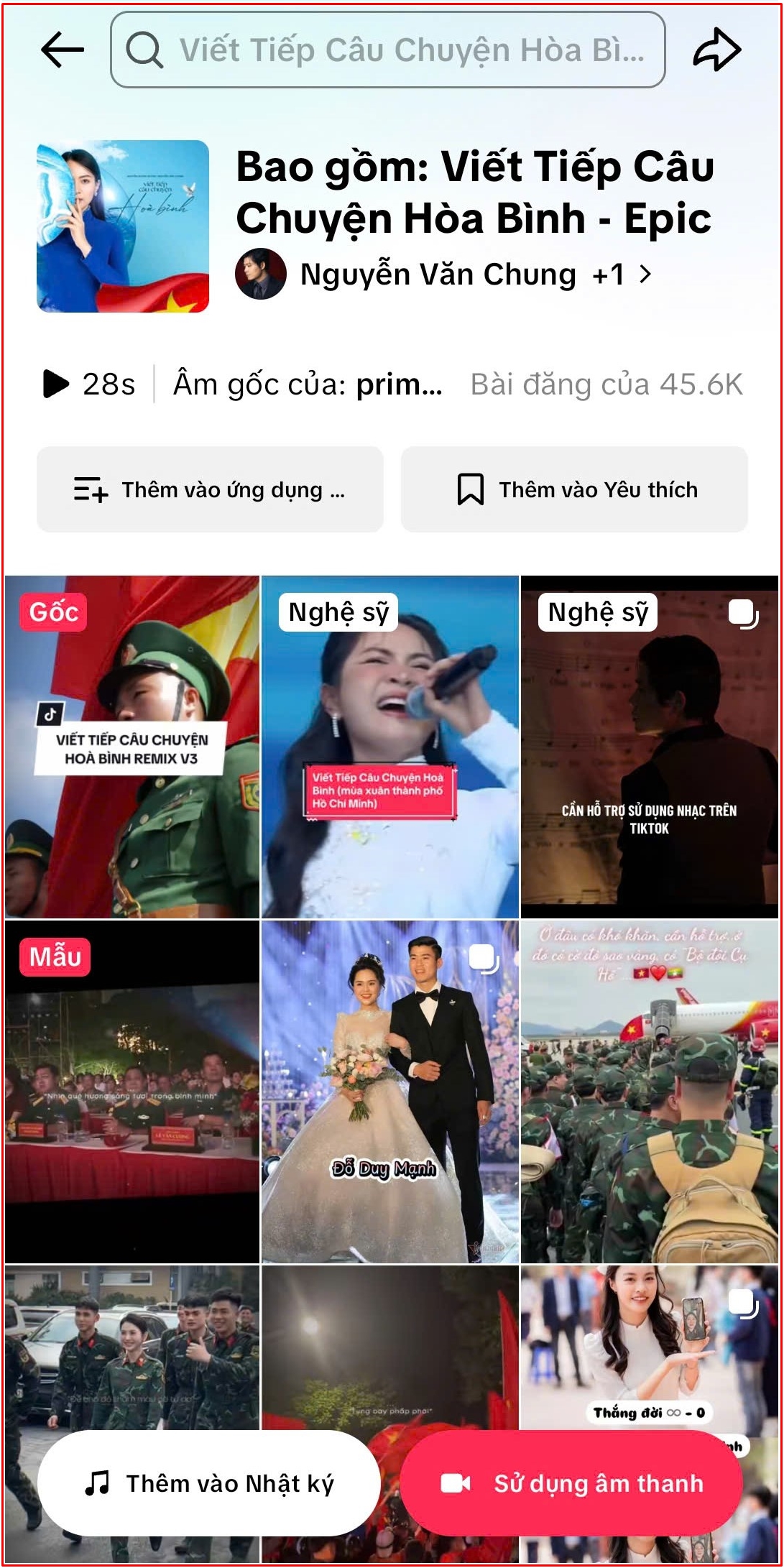The height and width of the screenshot is (1568, 784).
Task: Tap Thêm vào ứng dụng button
Action: click(x=210, y=489)
